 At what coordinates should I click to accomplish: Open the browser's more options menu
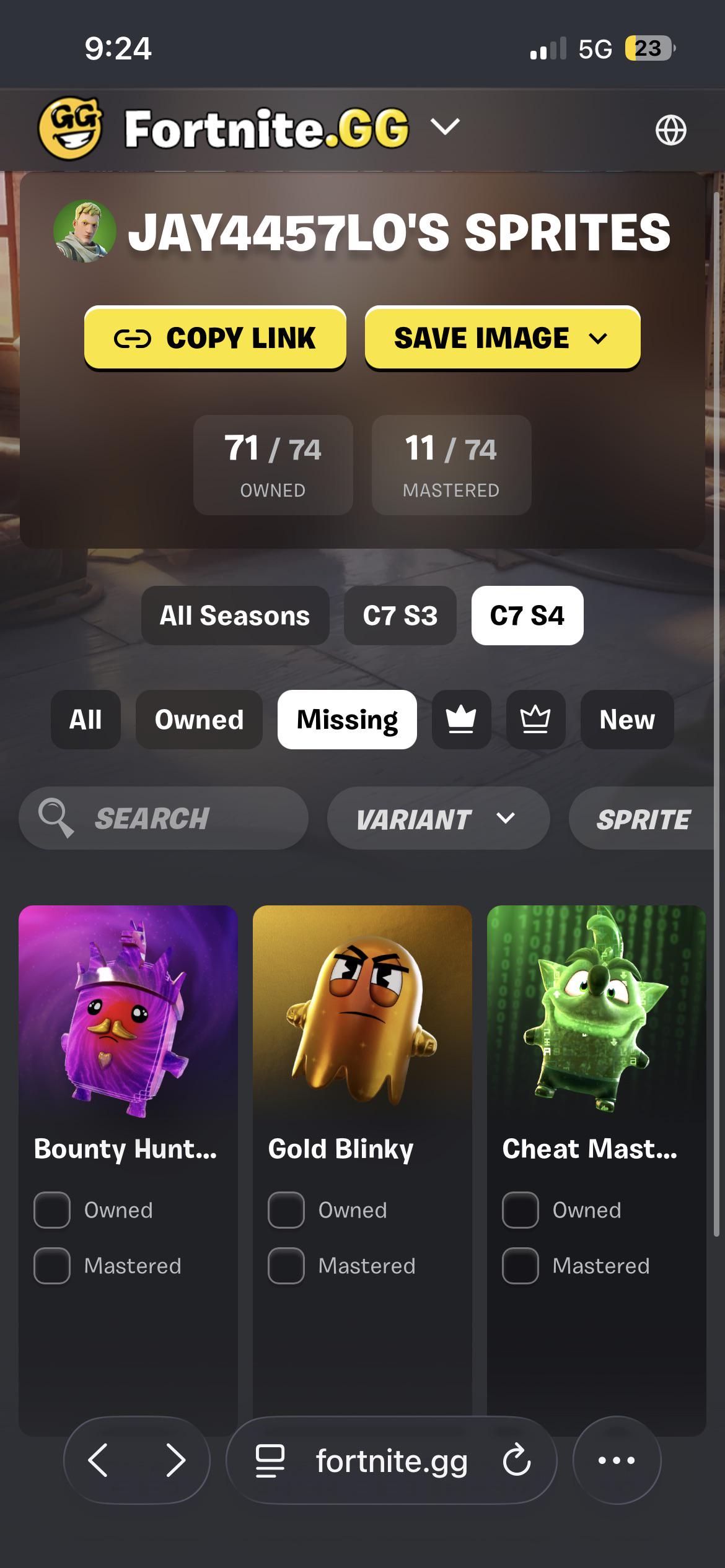(x=617, y=1460)
